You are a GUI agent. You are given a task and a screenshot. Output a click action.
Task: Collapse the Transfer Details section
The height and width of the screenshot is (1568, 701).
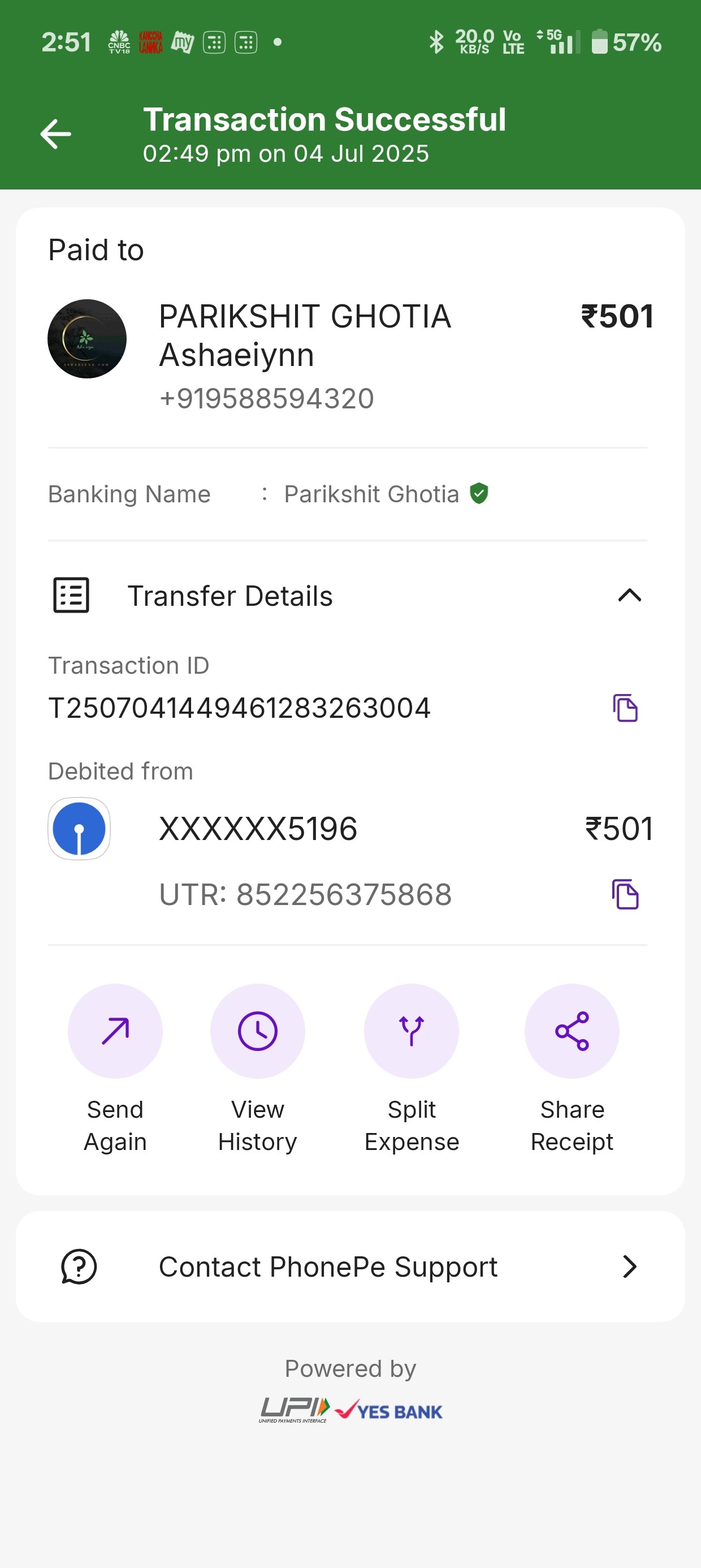coord(629,595)
